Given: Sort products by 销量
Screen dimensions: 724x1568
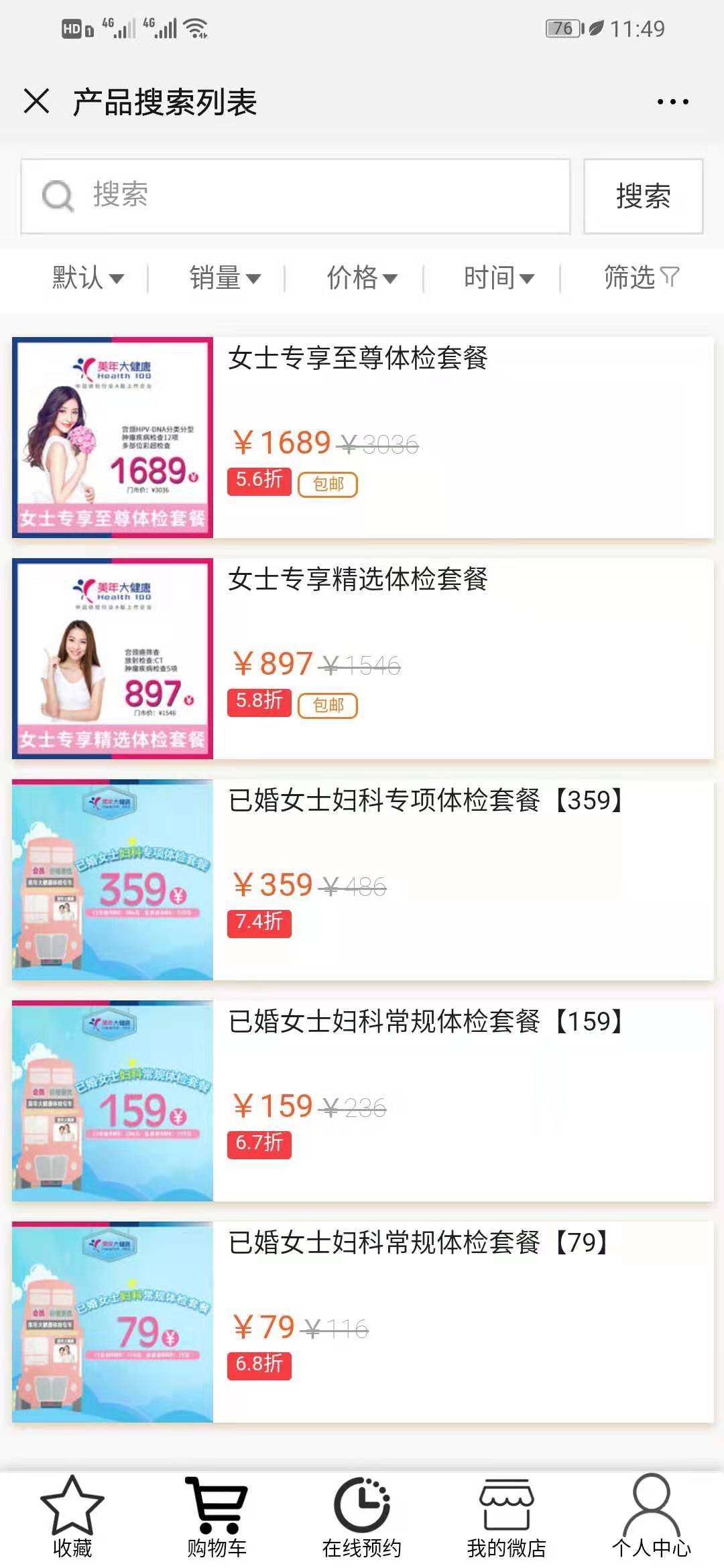Looking at the screenshot, I should coord(225,277).
